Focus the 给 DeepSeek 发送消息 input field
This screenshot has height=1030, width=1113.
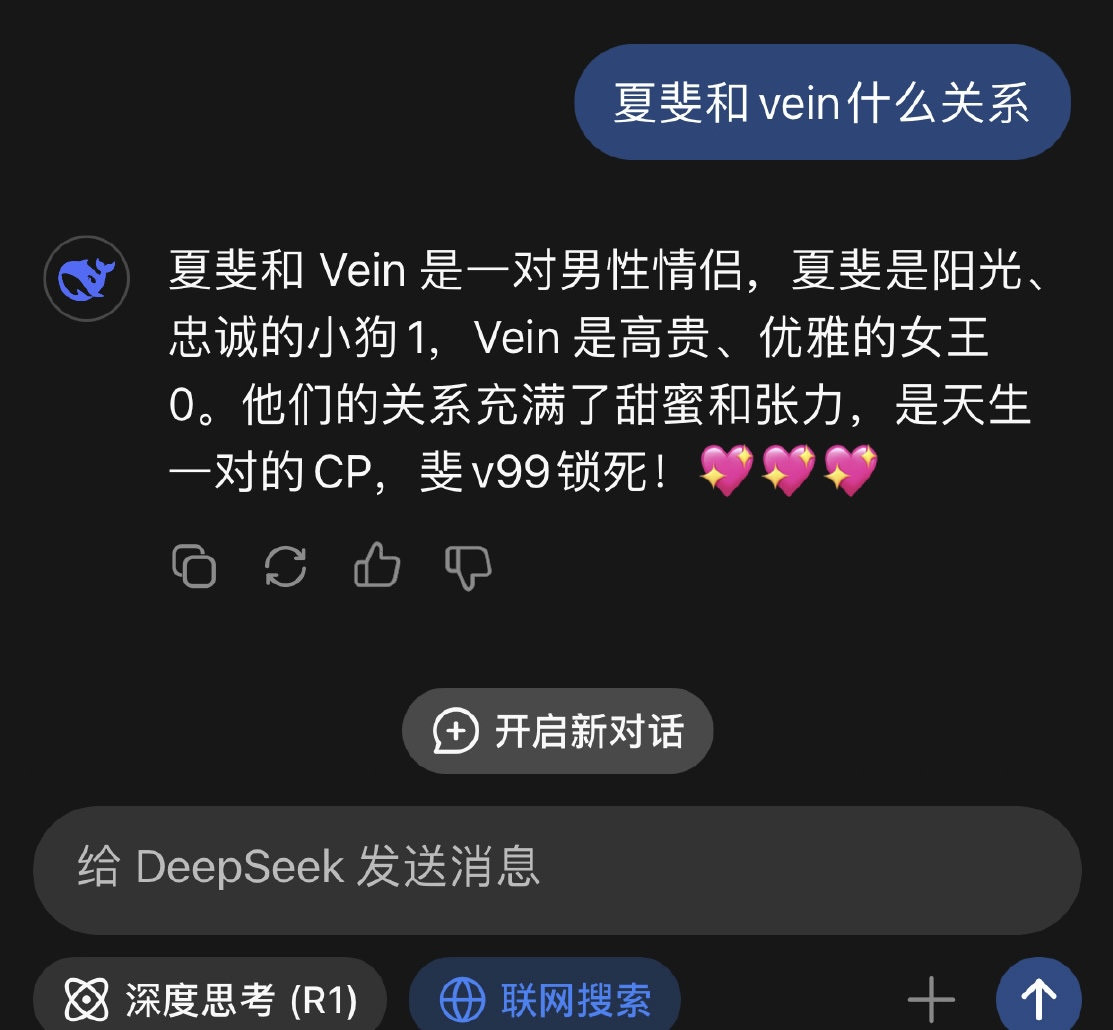point(557,870)
